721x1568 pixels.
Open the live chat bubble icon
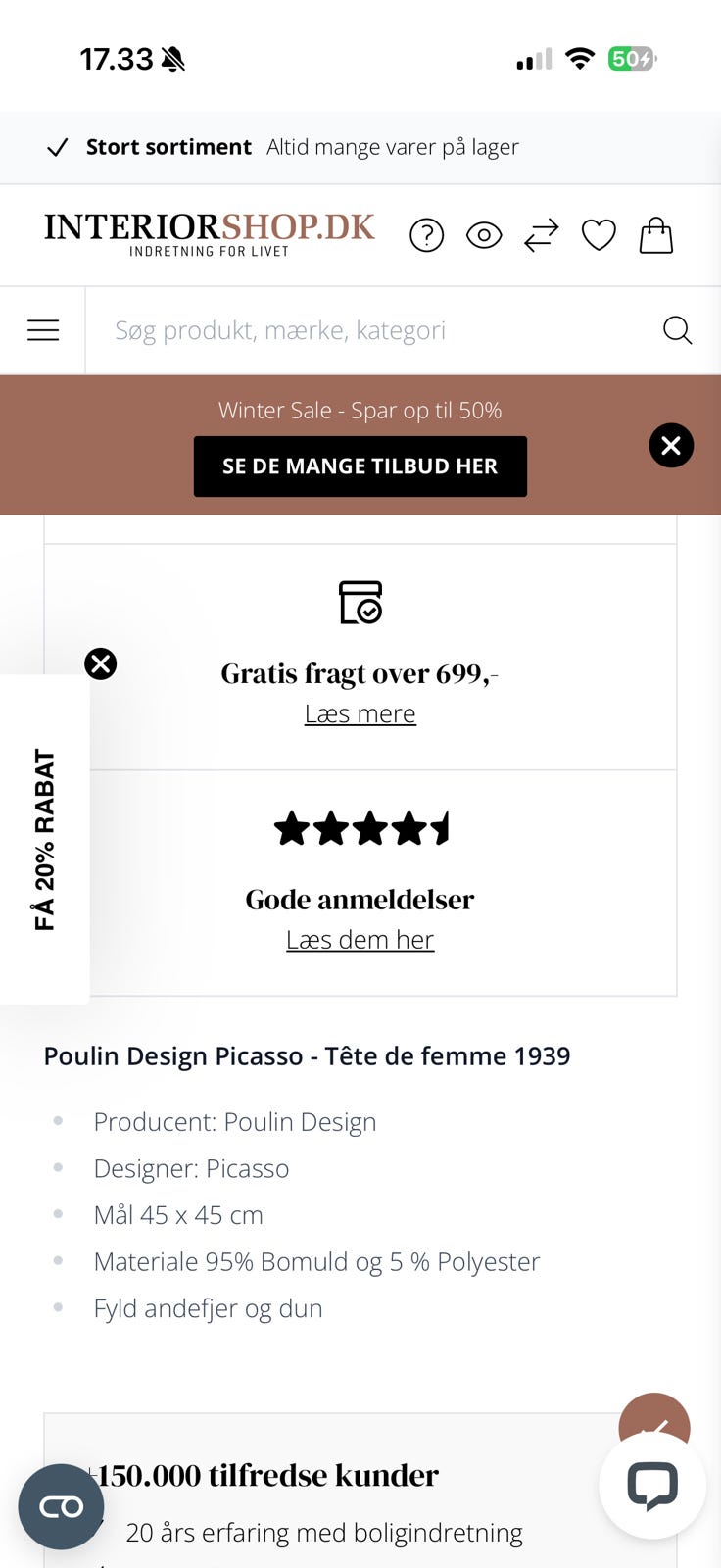click(651, 1487)
